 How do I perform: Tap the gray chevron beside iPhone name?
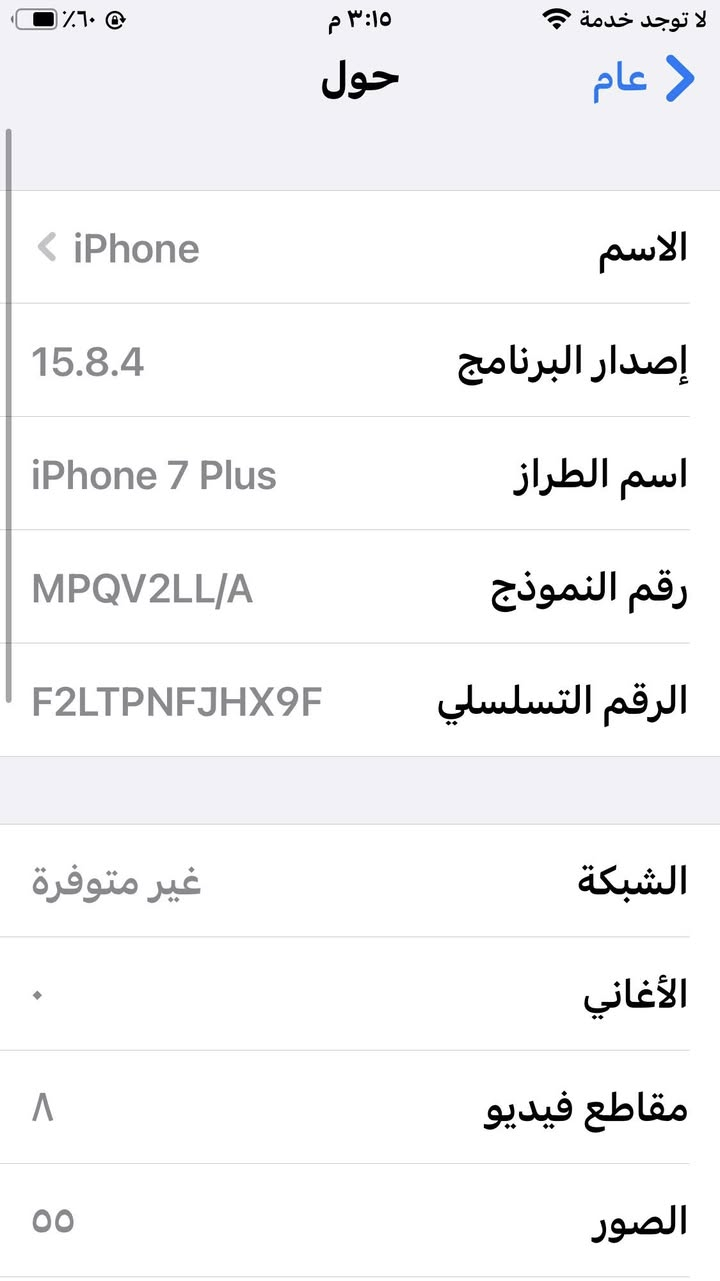pyautogui.click(x=44, y=248)
